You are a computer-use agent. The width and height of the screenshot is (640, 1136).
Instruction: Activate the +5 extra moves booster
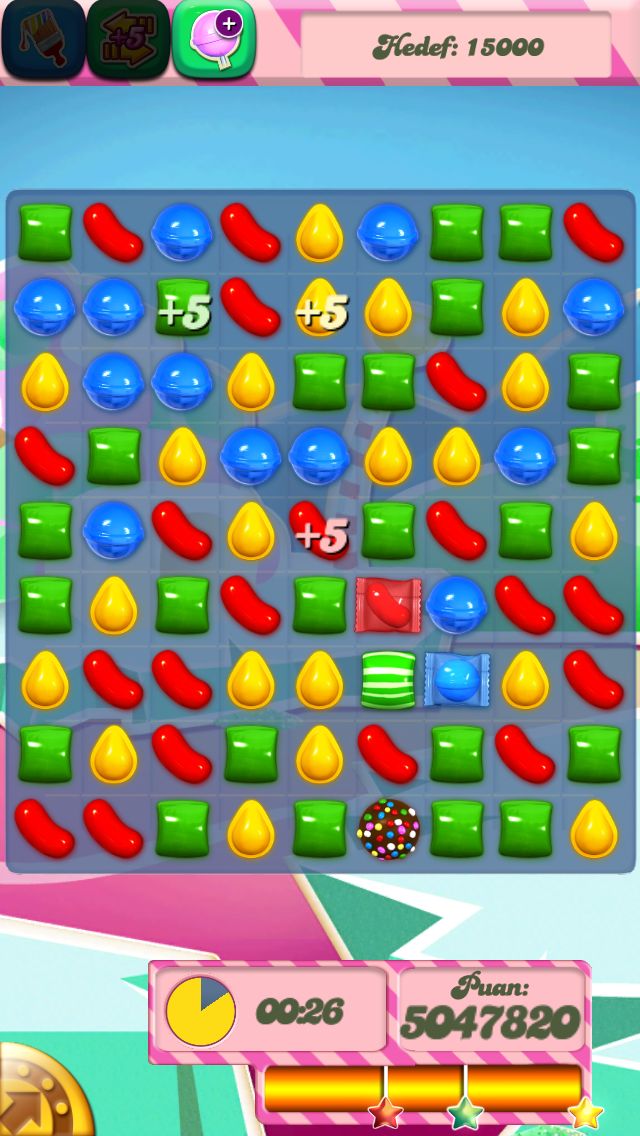tap(128, 38)
